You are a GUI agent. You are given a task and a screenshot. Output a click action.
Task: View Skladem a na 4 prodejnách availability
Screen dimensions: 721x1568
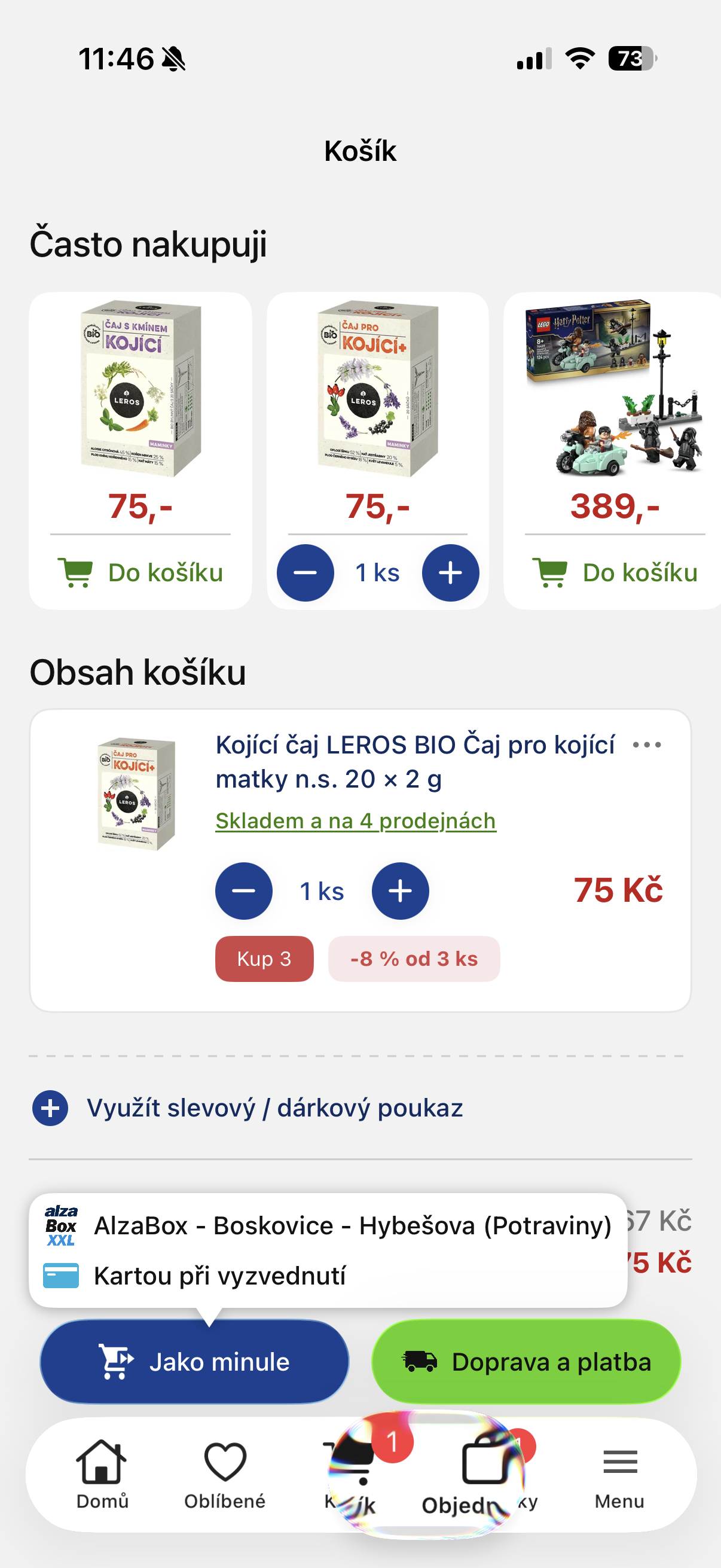355,820
